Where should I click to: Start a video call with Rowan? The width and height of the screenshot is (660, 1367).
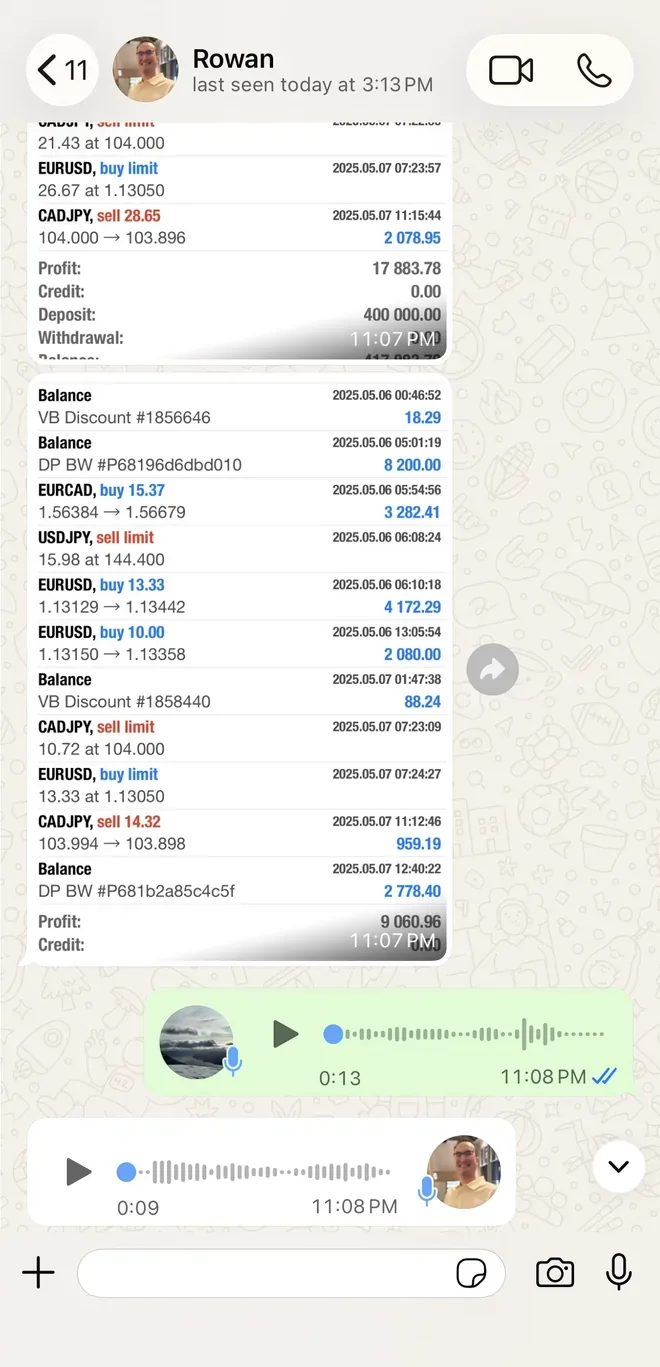coord(510,70)
